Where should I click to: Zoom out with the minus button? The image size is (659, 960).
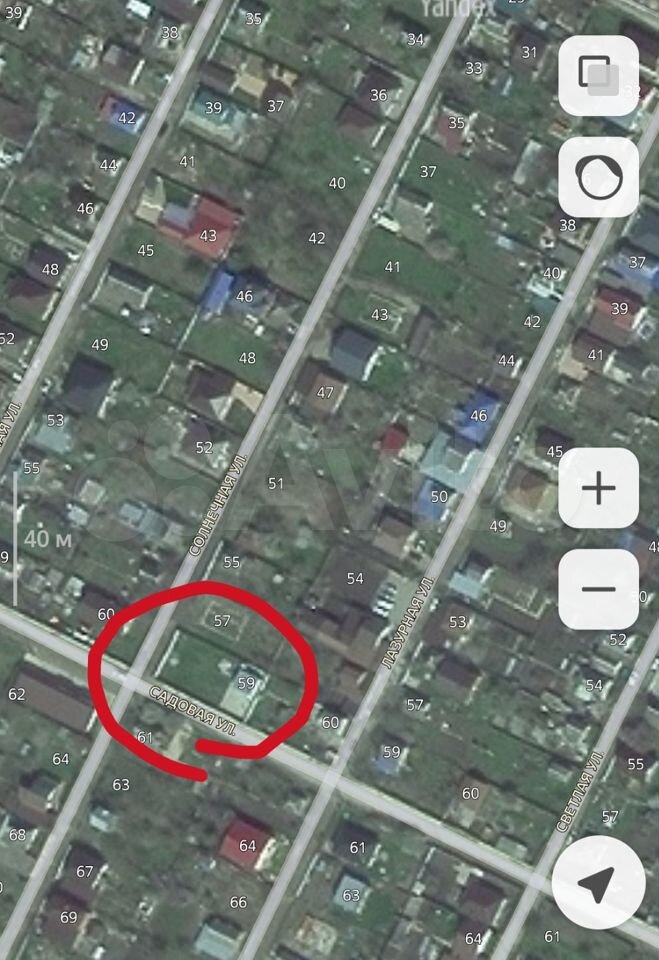598,589
